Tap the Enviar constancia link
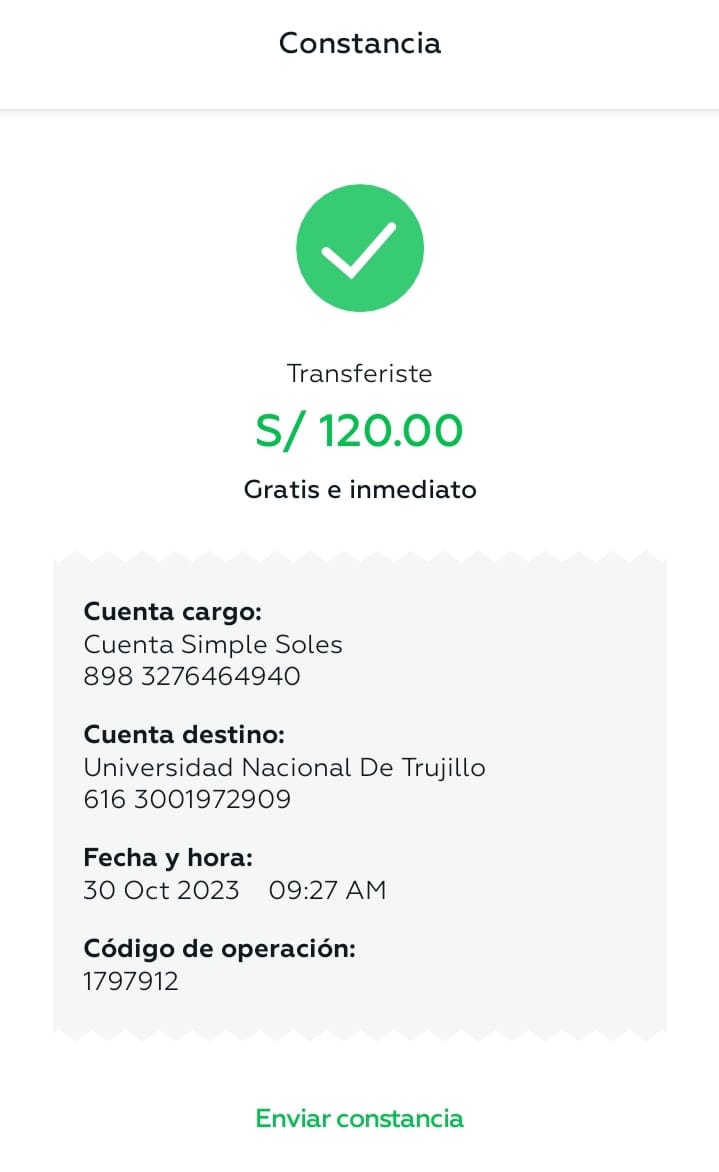719x1172 pixels. 359,1118
